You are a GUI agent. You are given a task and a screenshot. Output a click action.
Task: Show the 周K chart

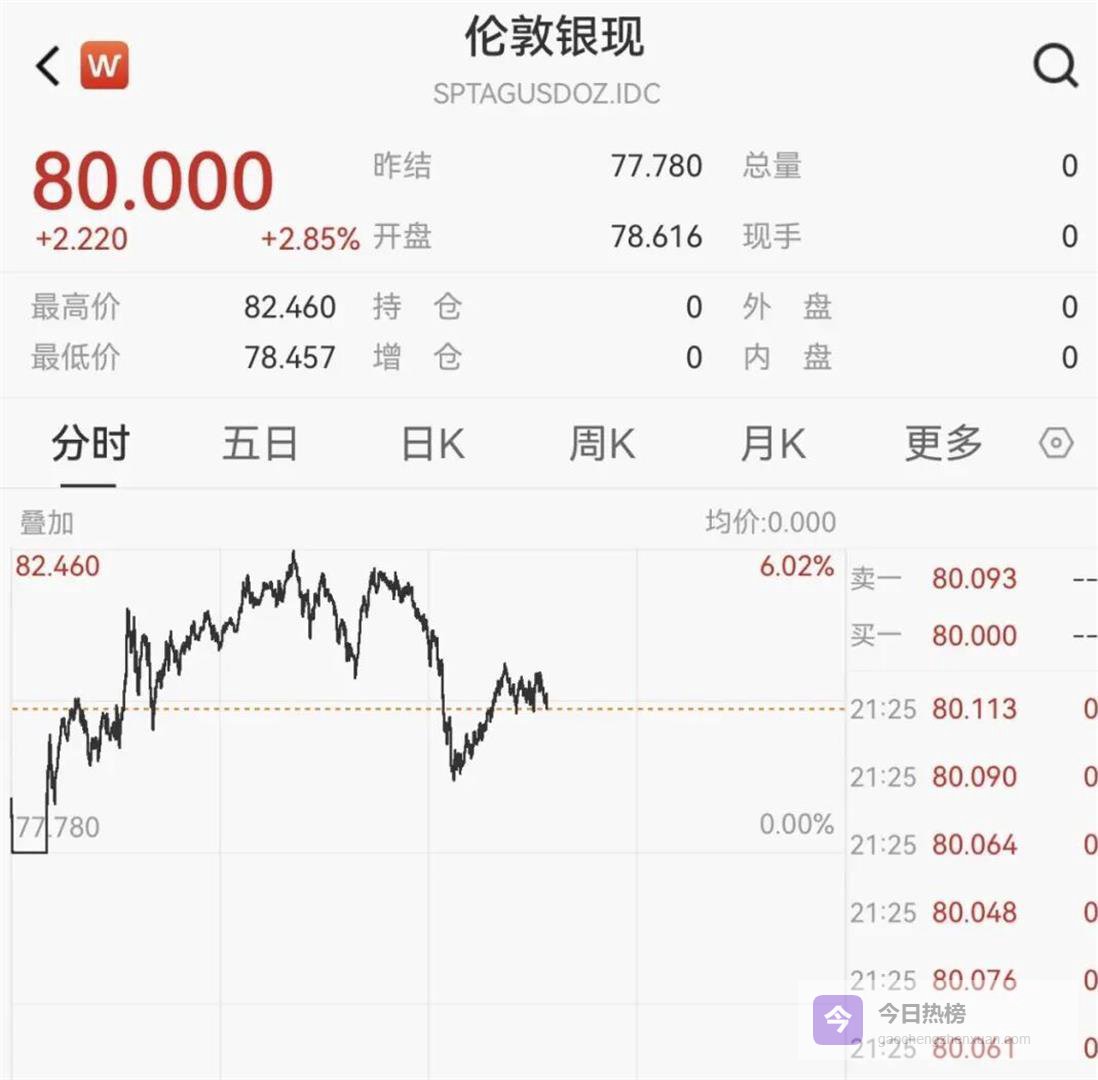[x=602, y=444]
